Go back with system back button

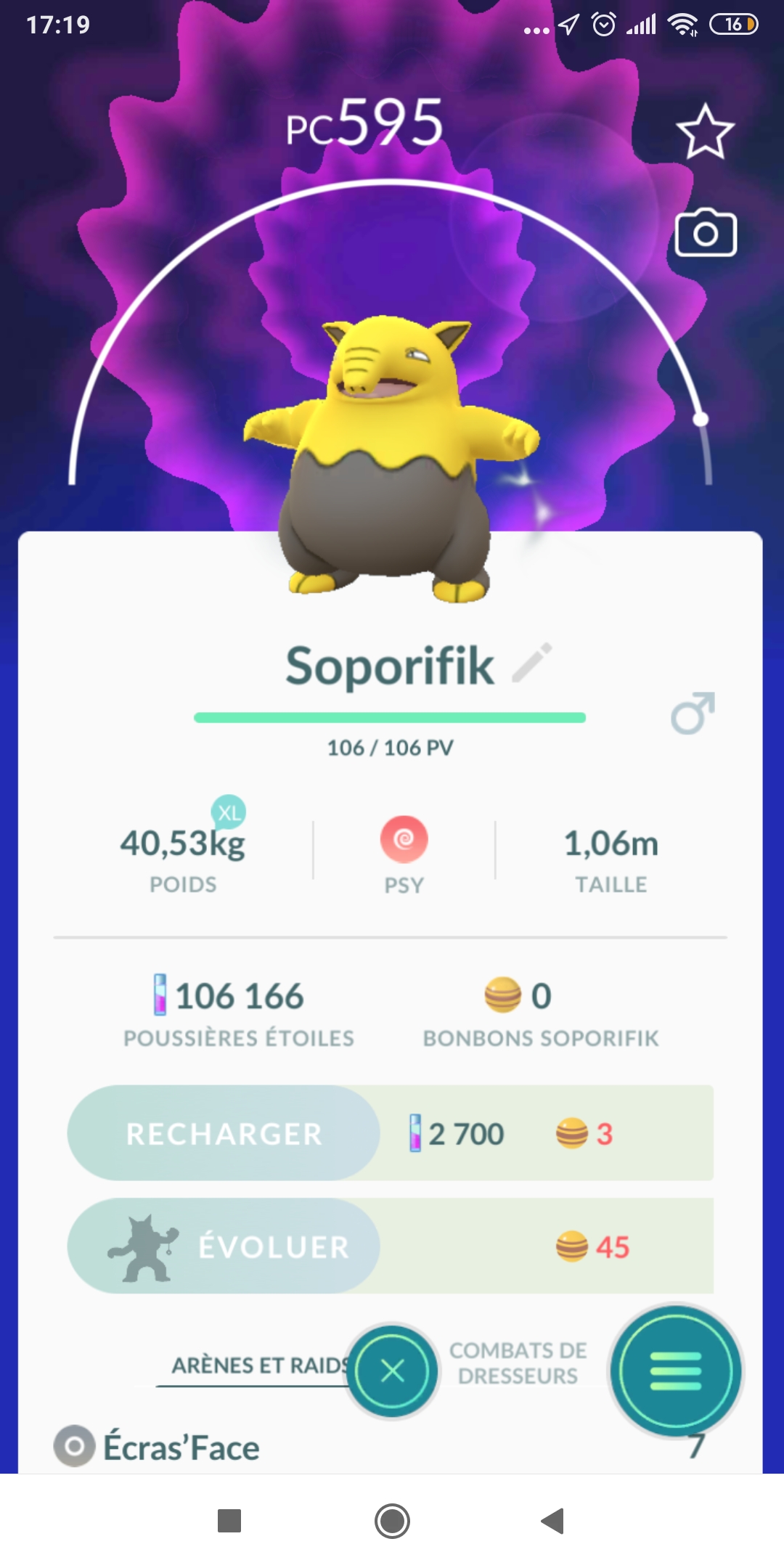click(553, 1521)
